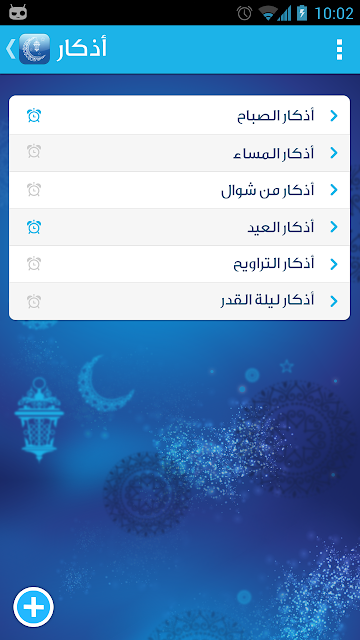Add a new item with the plus button
Image resolution: width=360 pixels, height=640 pixels.
click(33, 607)
